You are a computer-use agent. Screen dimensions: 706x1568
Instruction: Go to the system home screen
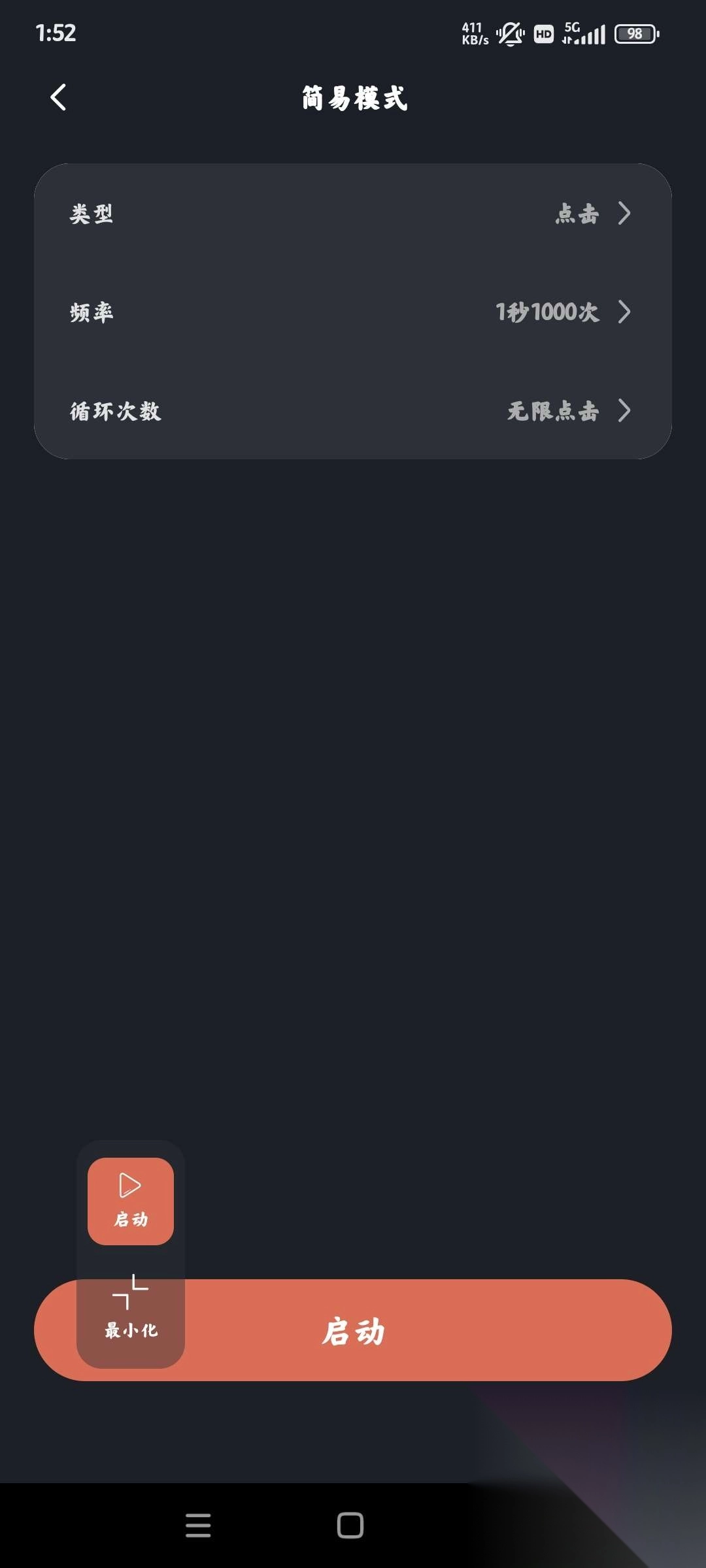(x=350, y=1526)
